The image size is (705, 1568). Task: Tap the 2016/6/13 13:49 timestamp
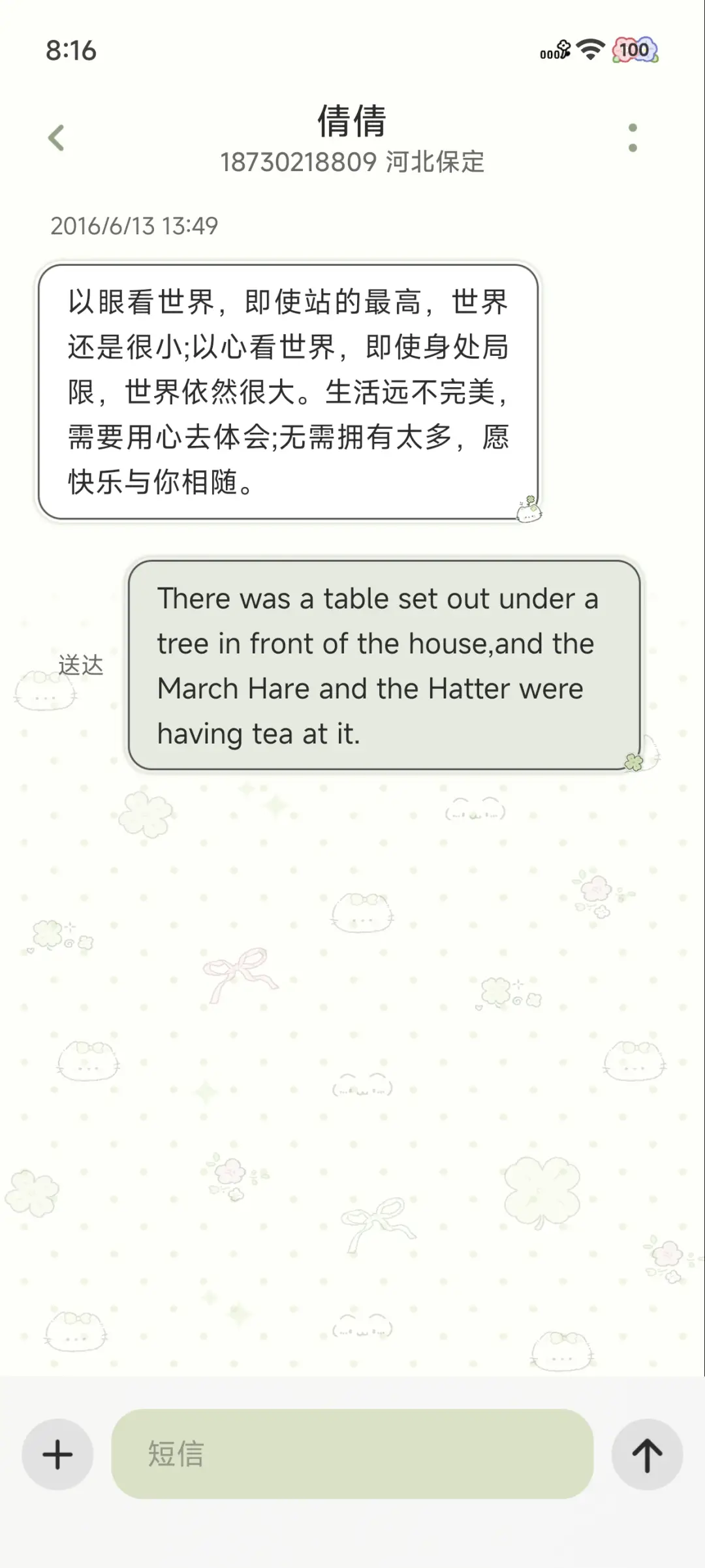point(134,227)
